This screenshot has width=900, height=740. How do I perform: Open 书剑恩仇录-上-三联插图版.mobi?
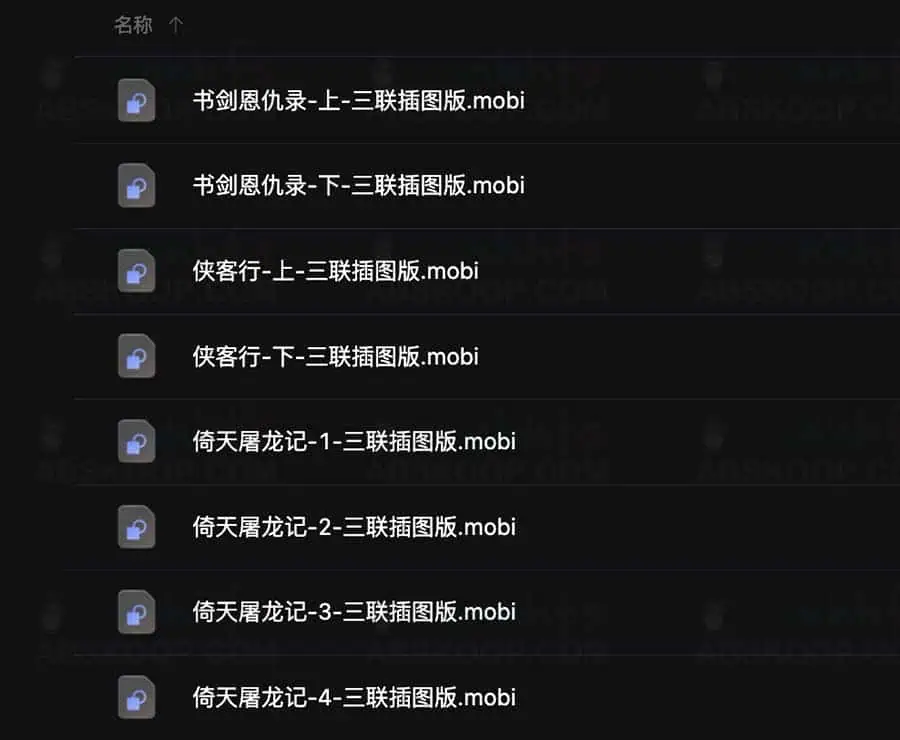(x=358, y=101)
